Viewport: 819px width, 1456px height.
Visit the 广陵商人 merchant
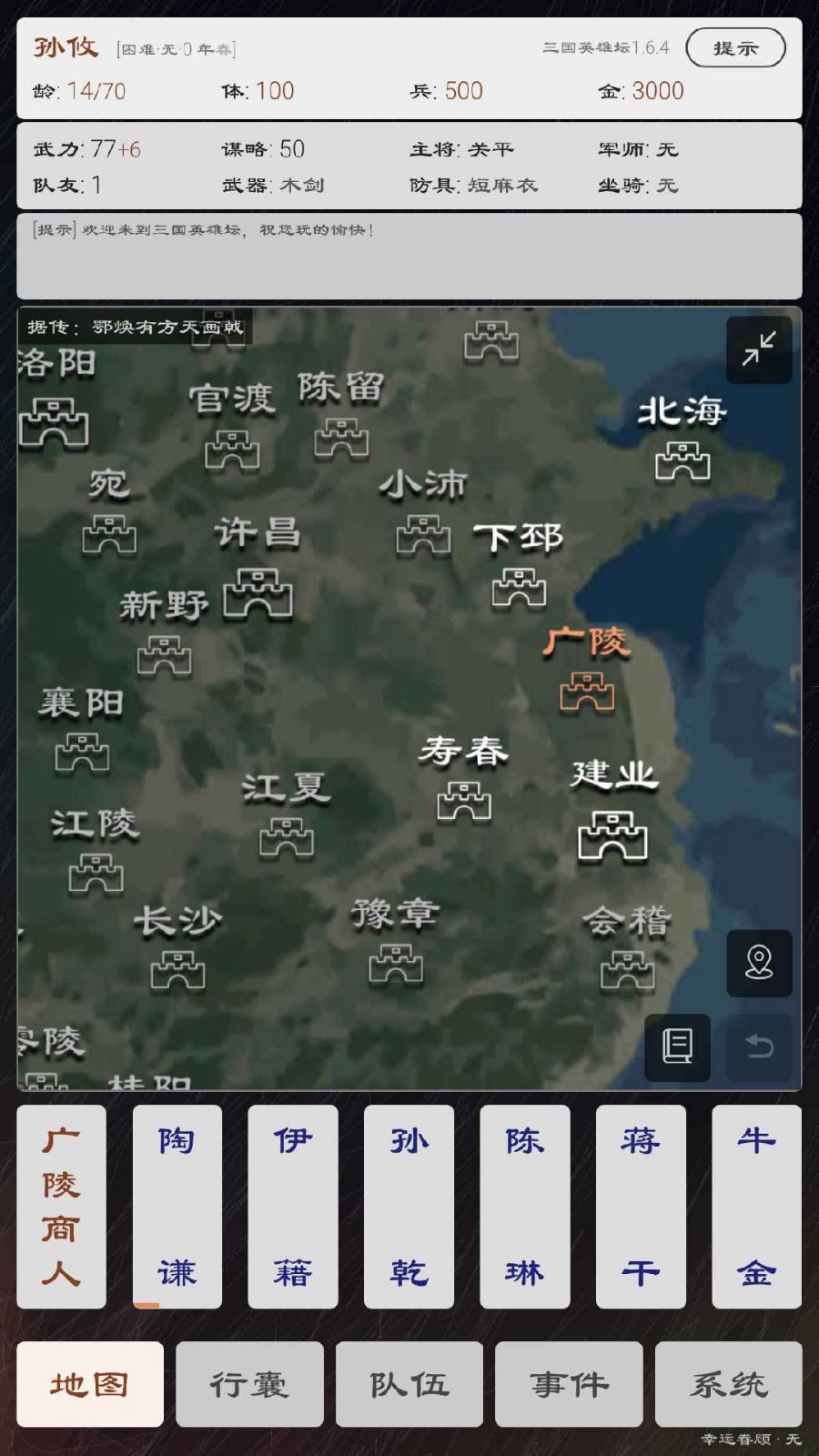coord(61,1206)
